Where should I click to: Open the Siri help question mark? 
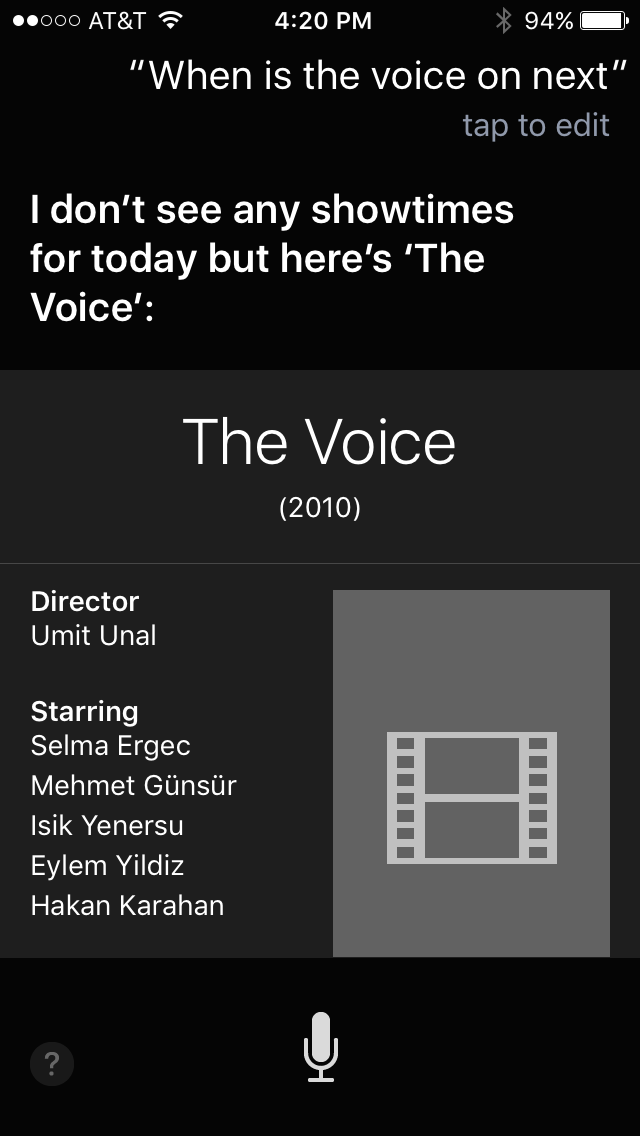(x=52, y=1064)
